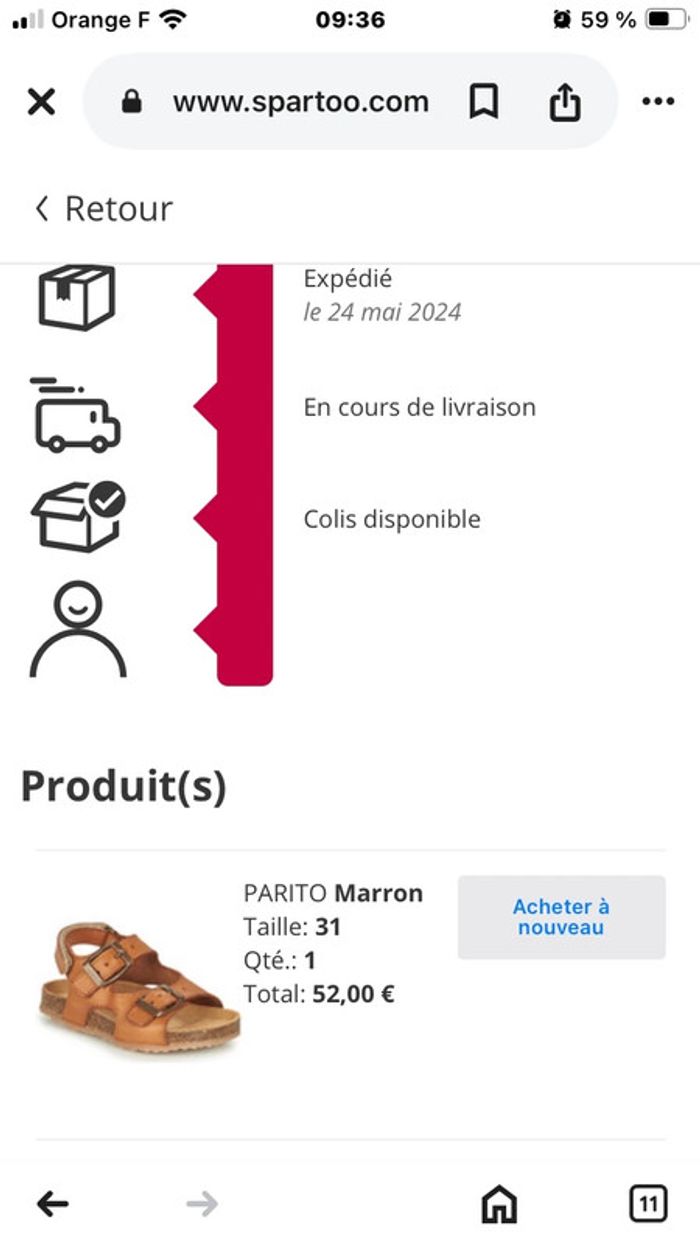The height and width of the screenshot is (1244, 700).
Task: Go back via the Retour link
Action: pyautogui.click(x=104, y=208)
